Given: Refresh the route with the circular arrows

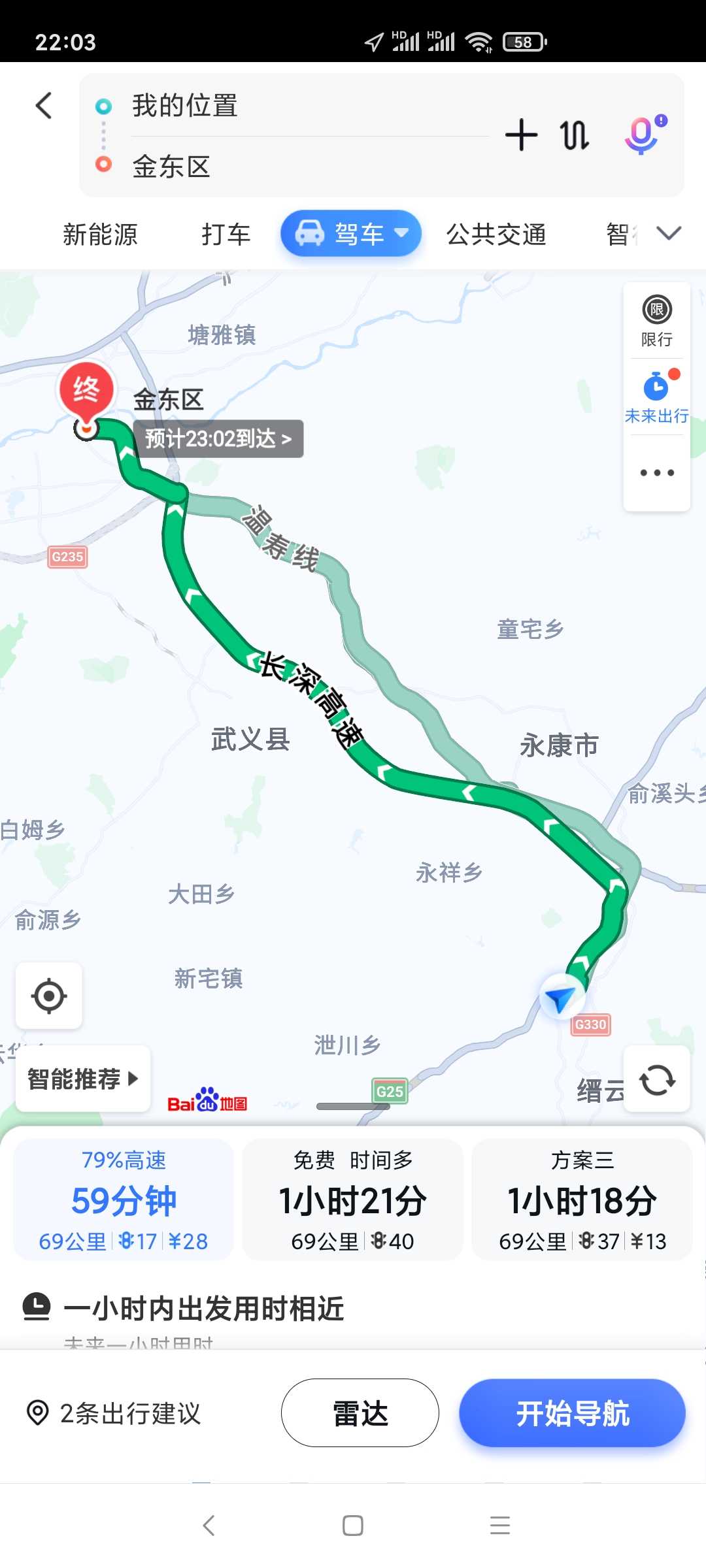Looking at the screenshot, I should point(657,1079).
